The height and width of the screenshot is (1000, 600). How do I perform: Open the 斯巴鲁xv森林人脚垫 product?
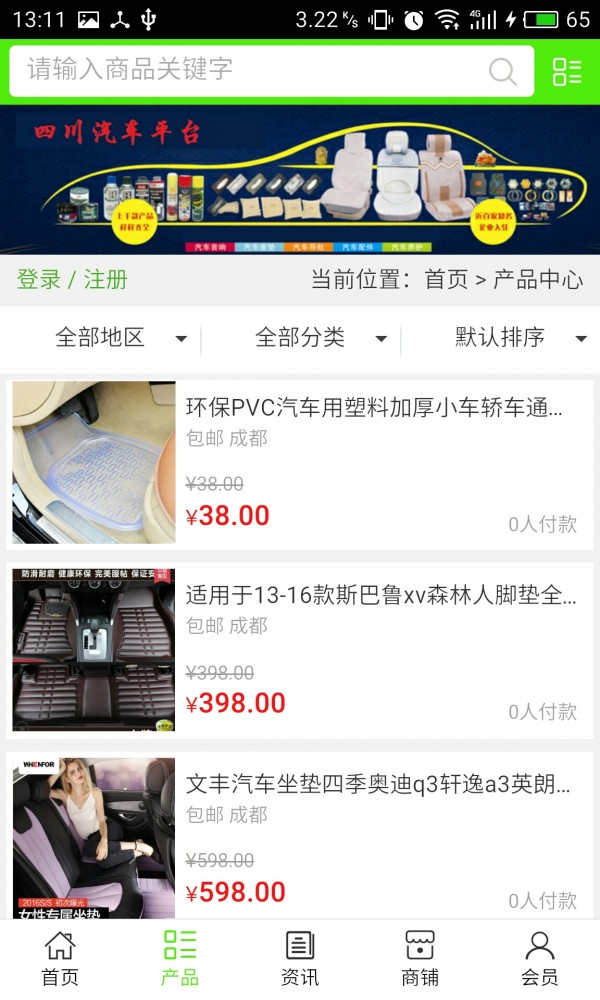380,596
